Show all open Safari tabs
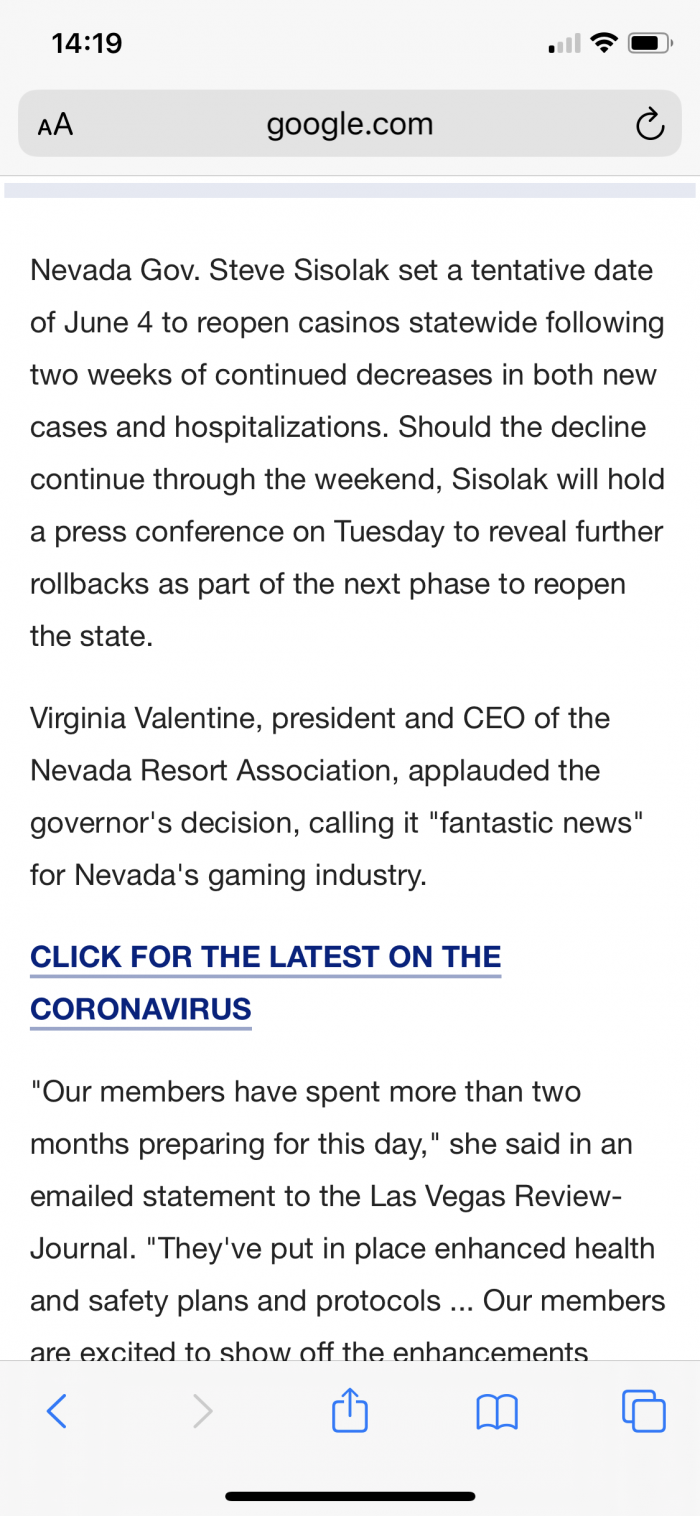Screen dimensions: 700x1516 point(643,1410)
